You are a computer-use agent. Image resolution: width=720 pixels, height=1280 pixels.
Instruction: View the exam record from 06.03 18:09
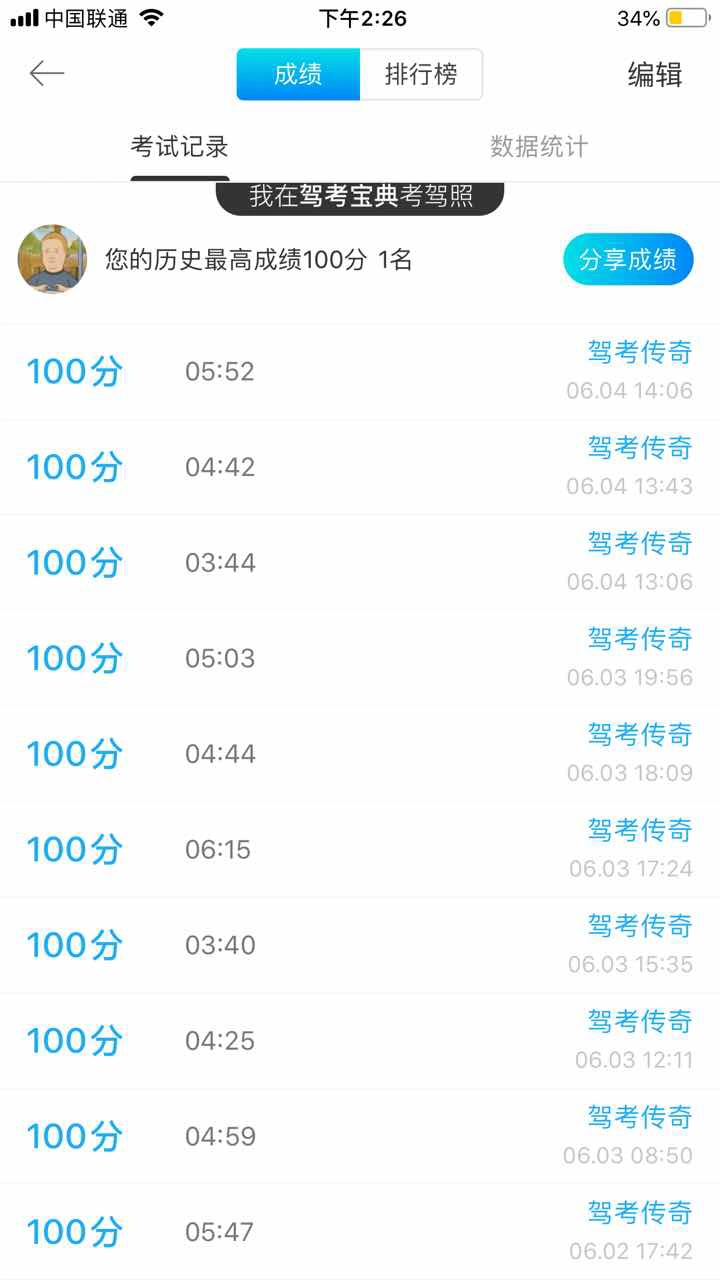tap(360, 754)
